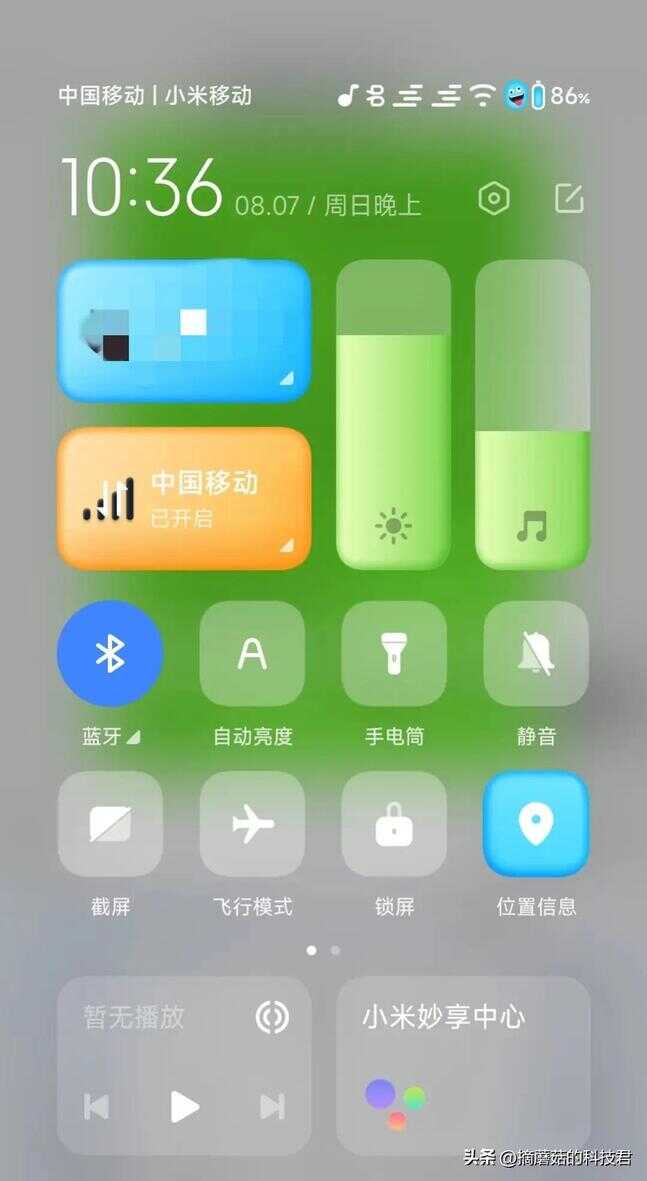Toggle the blue Wi-Fi tile
Viewport: 647px width, 1181px height.
pos(184,331)
